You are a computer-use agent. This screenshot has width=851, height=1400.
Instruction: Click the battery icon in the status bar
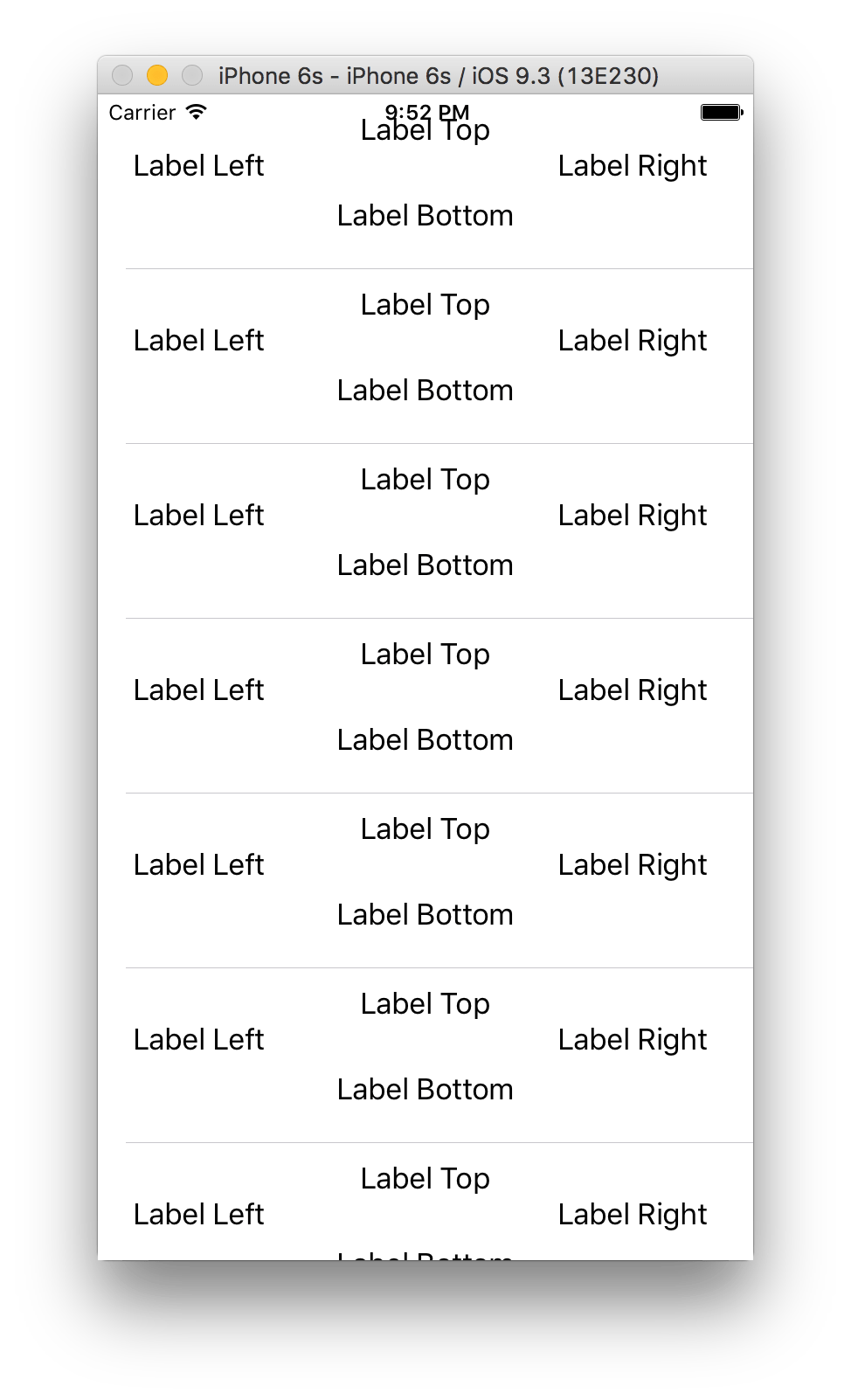(722, 112)
